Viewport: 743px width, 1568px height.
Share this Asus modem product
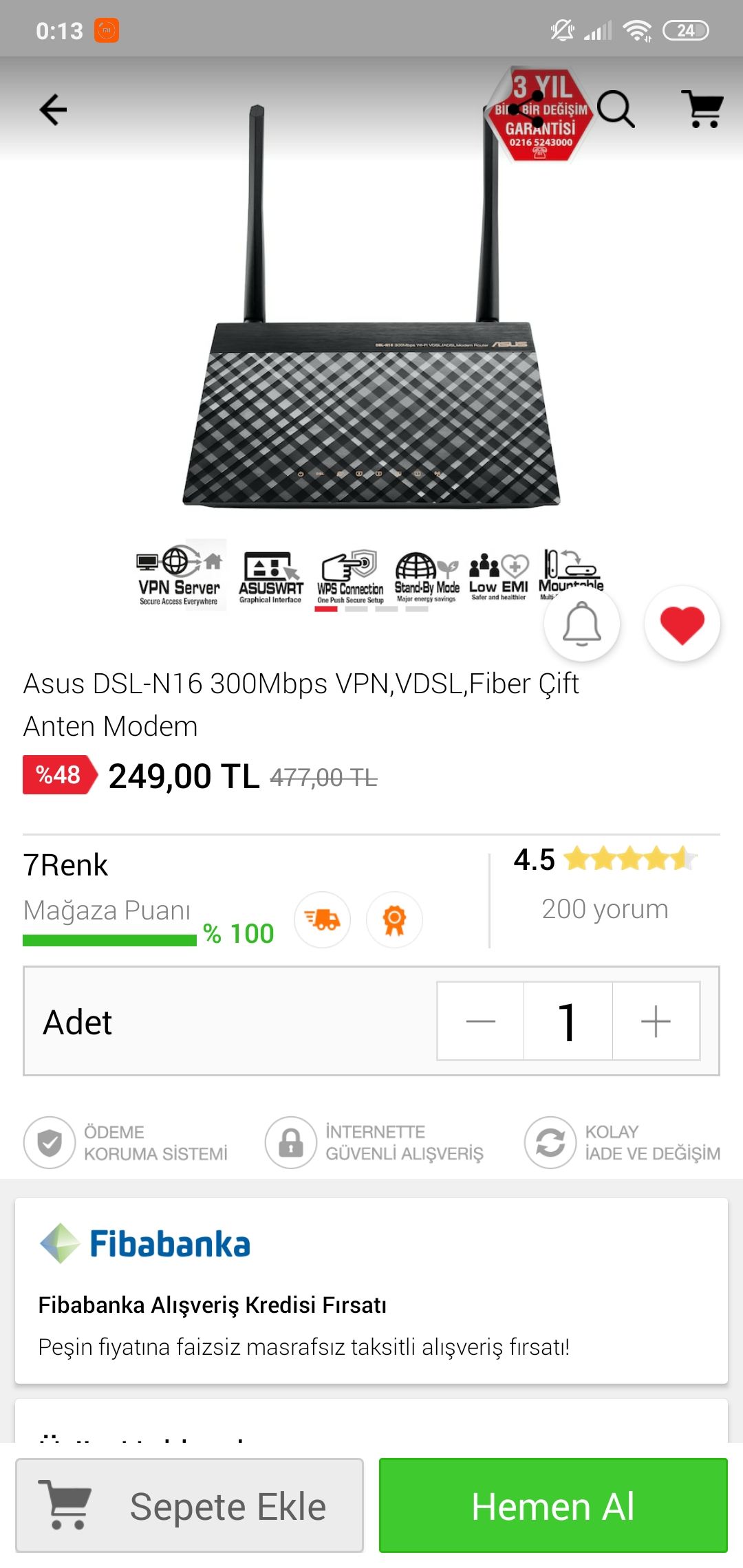click(x=526, y=109)
